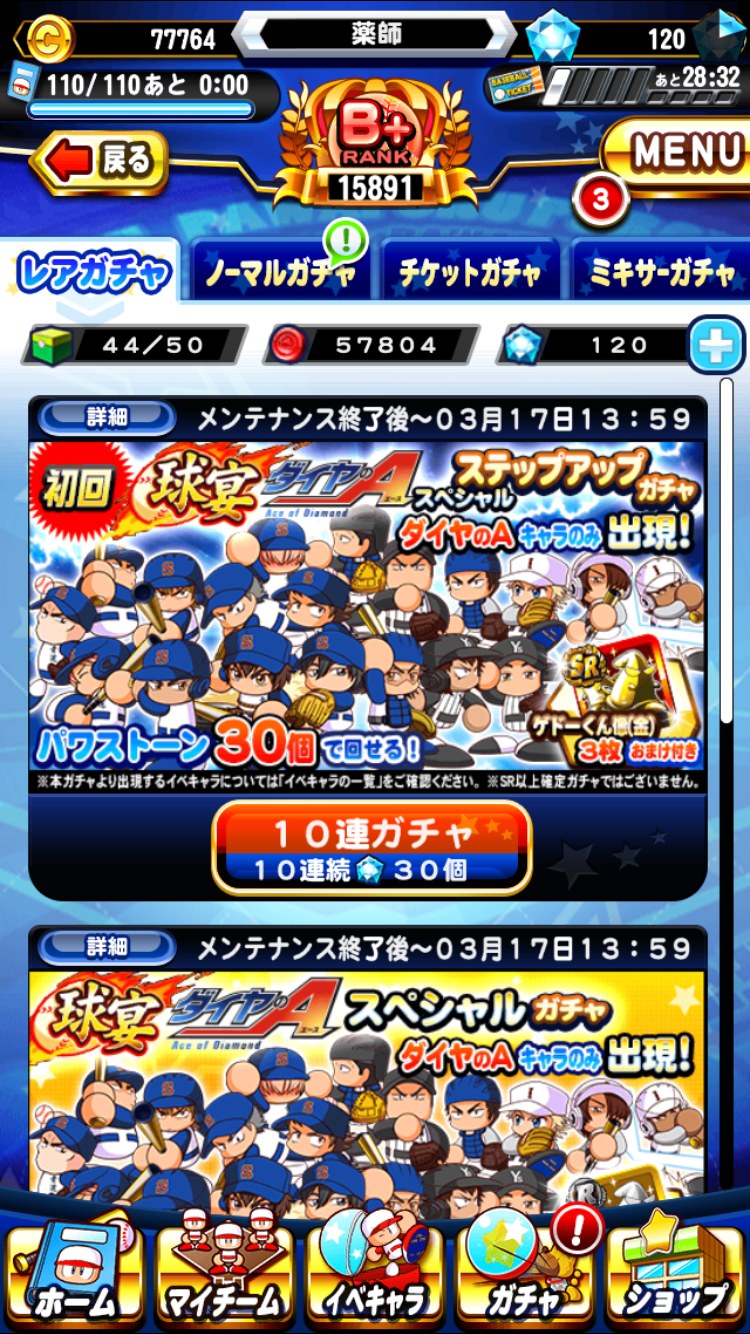Open the ステップアップガチャ banner
750x1334 pixels.
coord(367,605)
